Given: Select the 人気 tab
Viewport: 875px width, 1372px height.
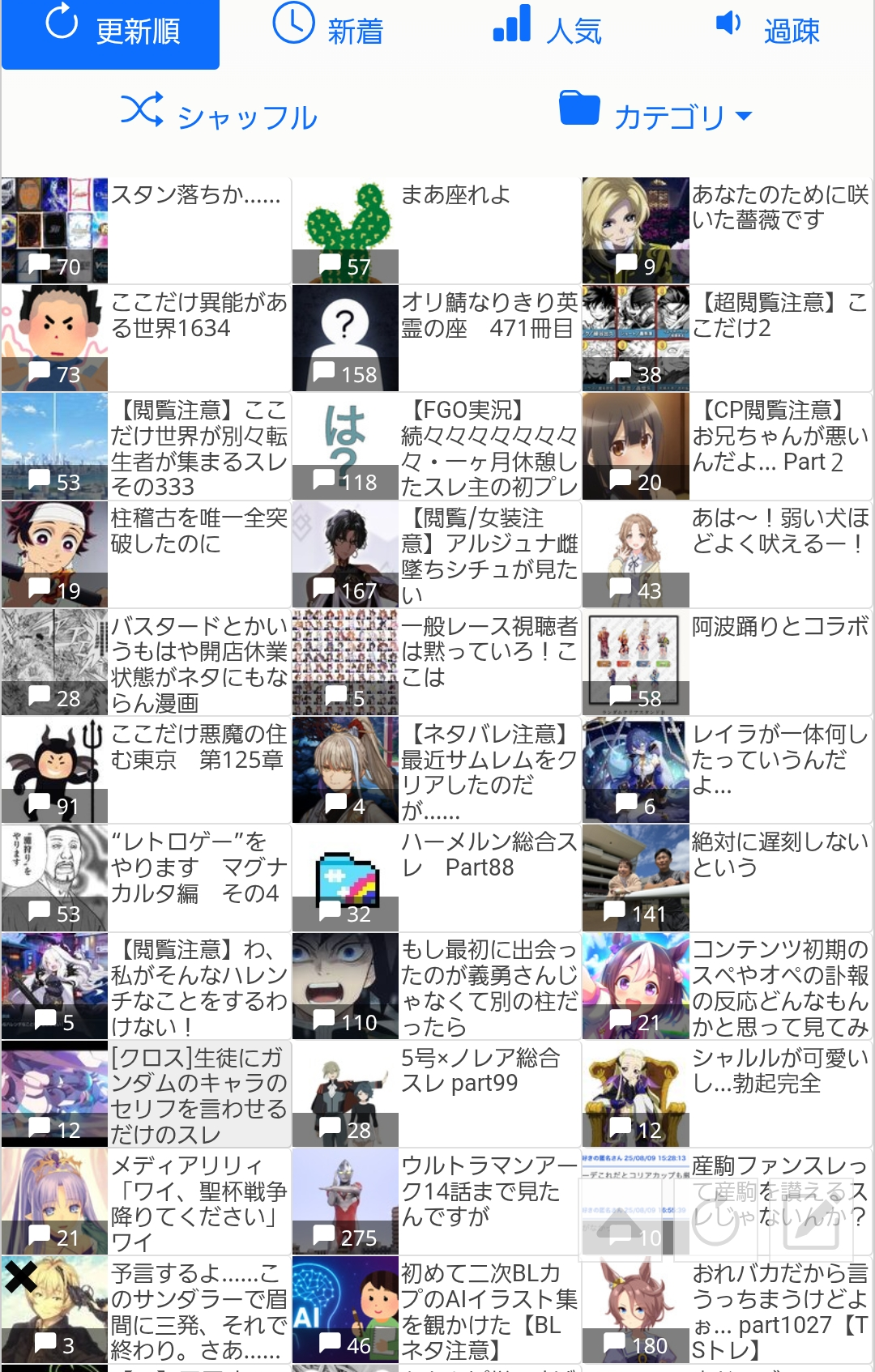Looking at the screenshot, I should click(547, 31).
